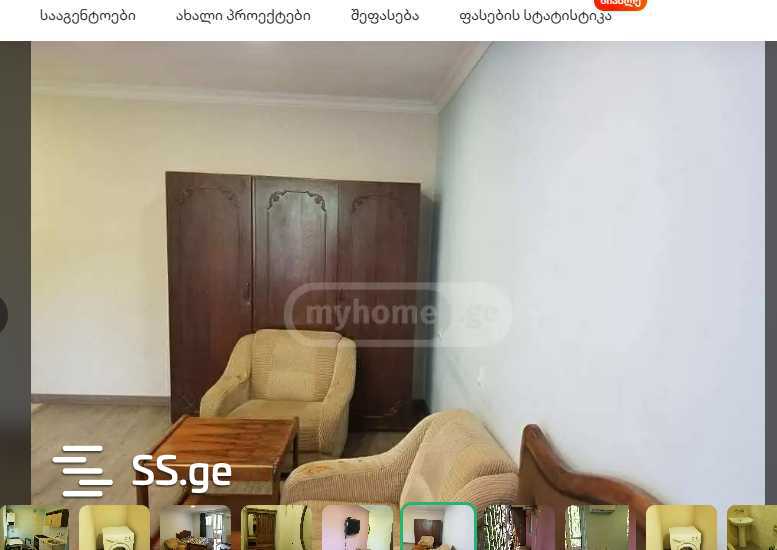
Task: Open ფასების სტატისტიკა page
Action: click(x=535, y=16)
